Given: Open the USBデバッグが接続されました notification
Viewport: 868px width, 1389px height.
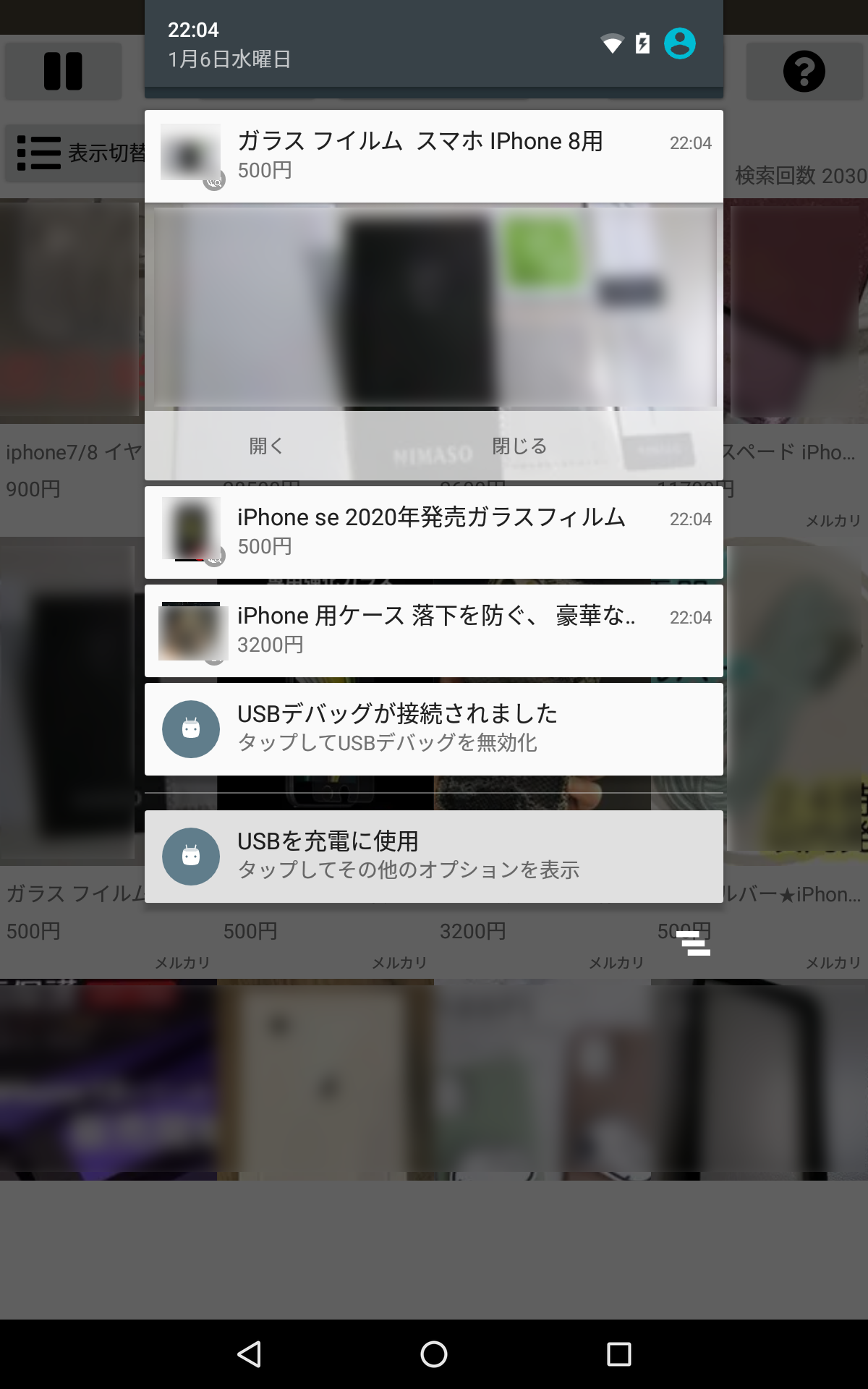Looking at the screenshot, I should tap(434, 729).
